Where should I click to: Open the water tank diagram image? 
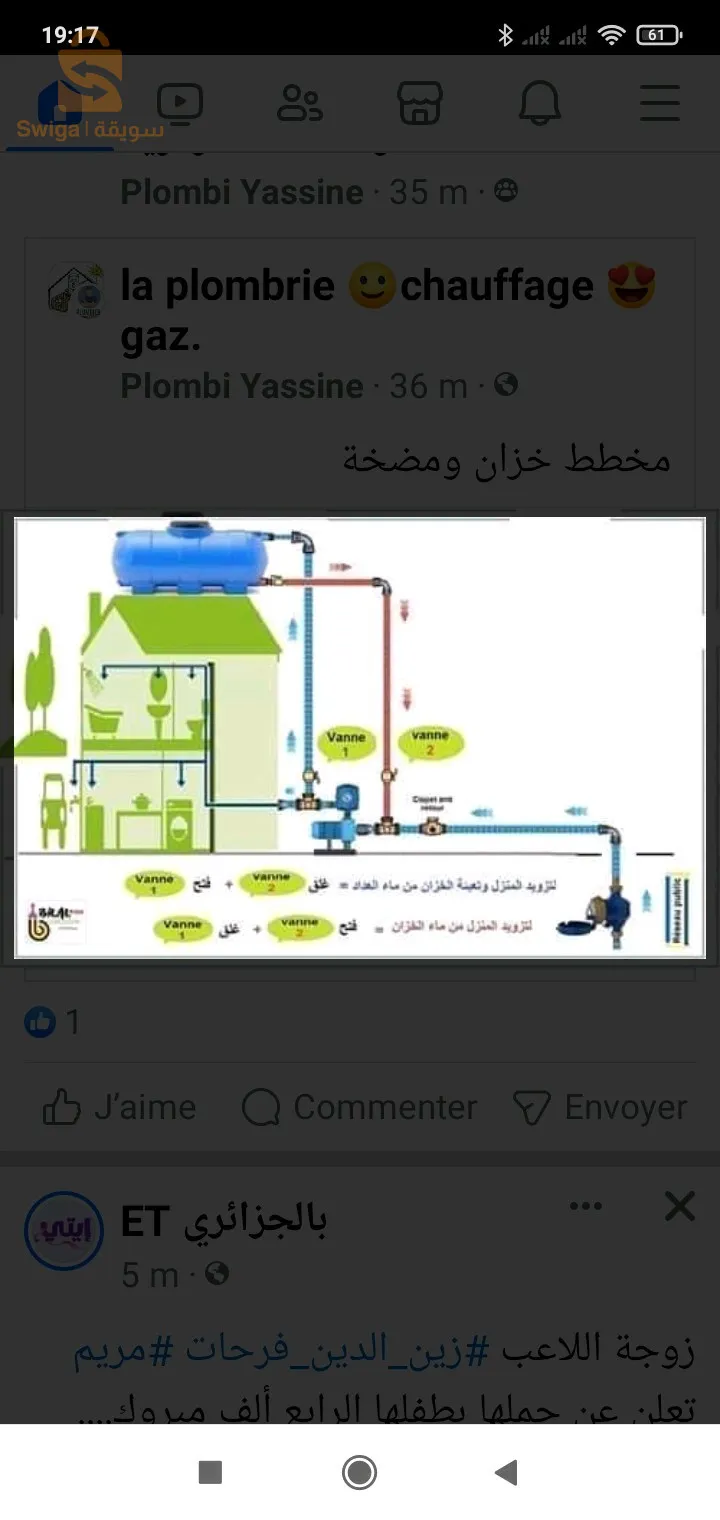coord(360,737)
